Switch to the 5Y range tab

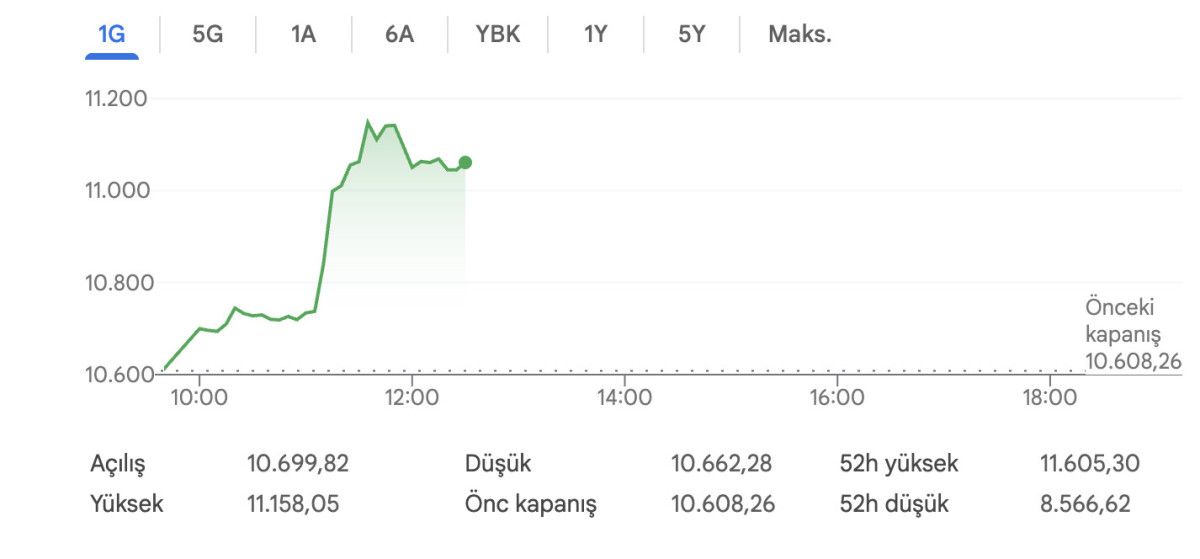tap(691, 35)
